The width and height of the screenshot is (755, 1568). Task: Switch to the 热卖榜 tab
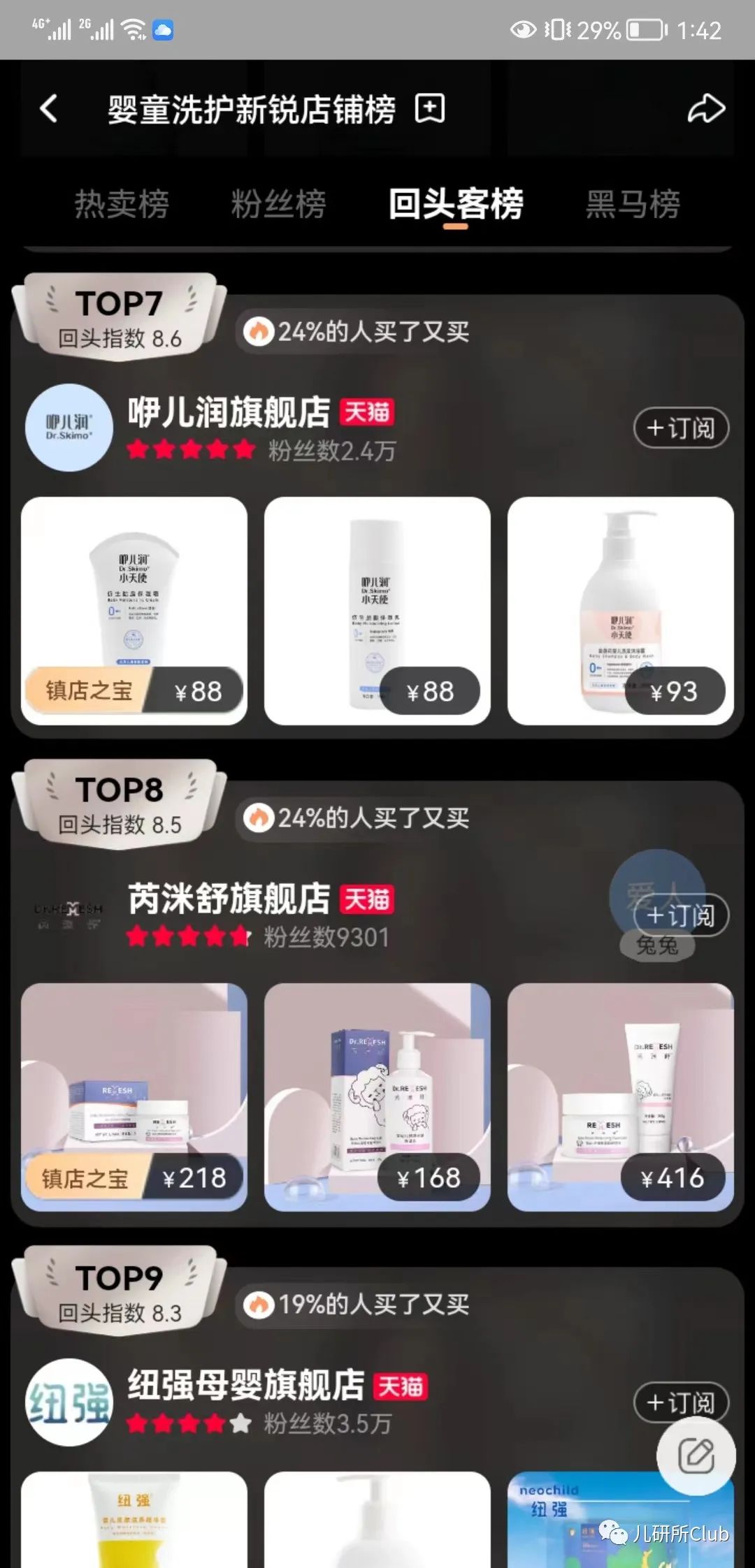[122, 204]
